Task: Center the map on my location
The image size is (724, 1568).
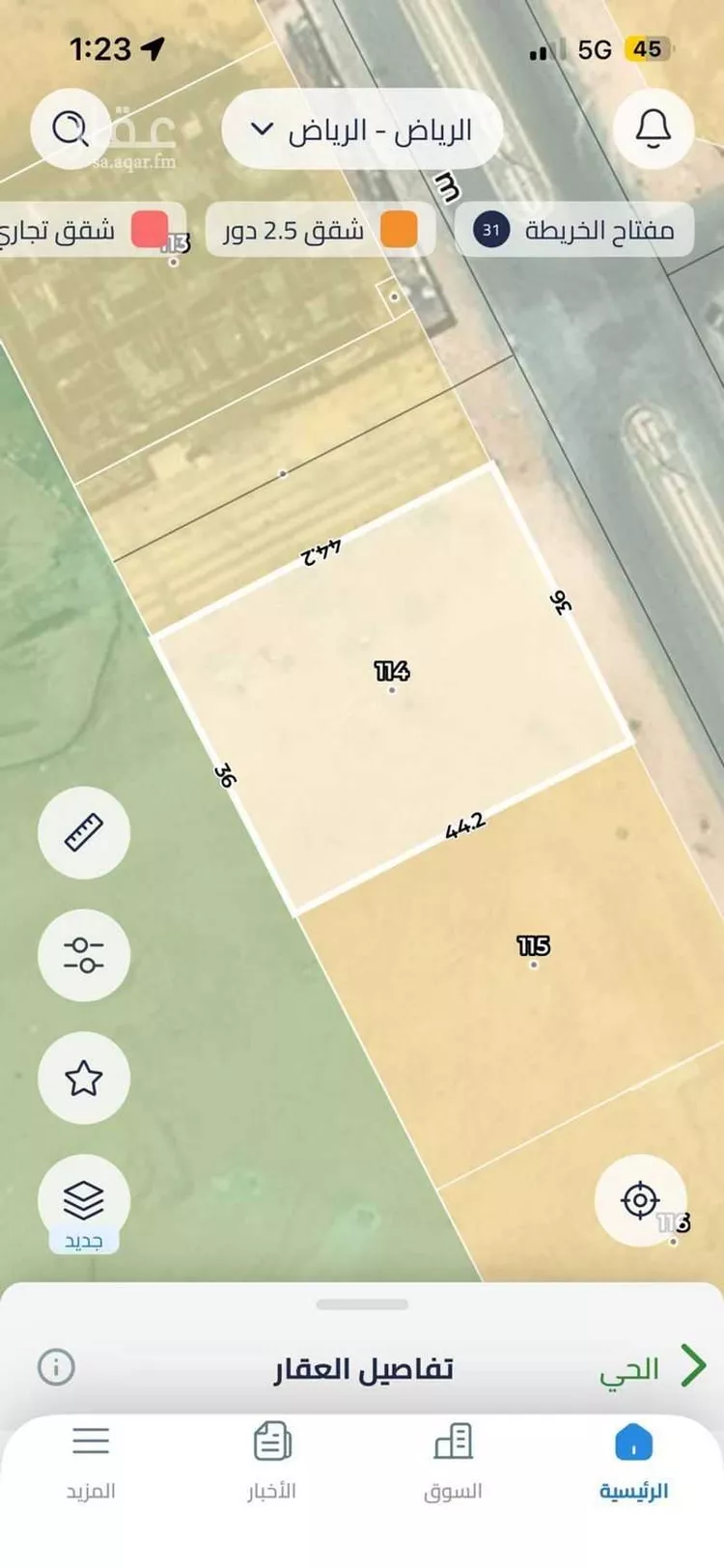Action: [640, 1201]
